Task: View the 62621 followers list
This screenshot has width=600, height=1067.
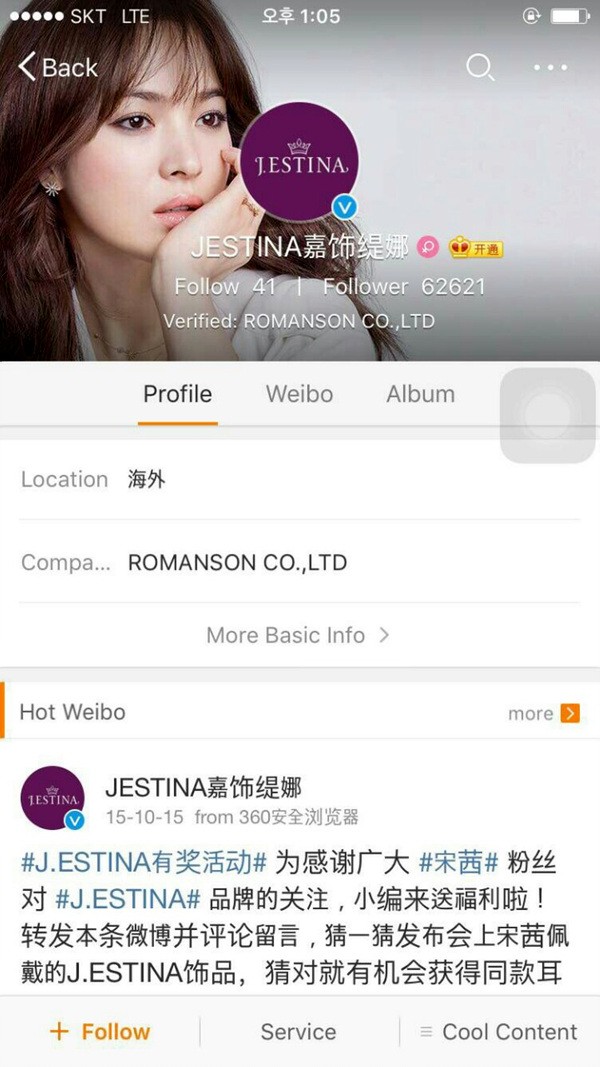Action: pos(403,287)
